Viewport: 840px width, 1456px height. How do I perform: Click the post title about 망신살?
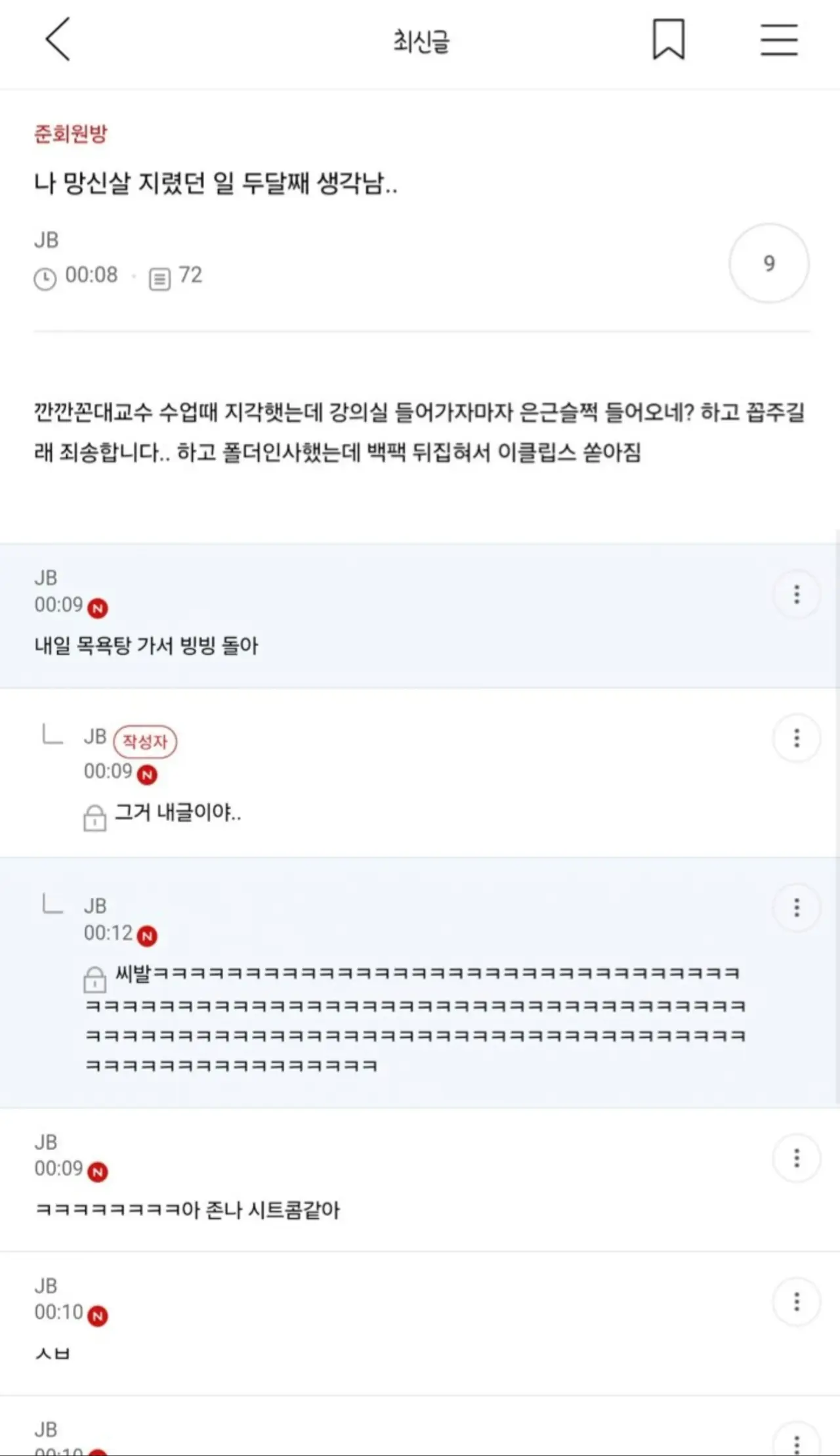click(x=219, y=184)
